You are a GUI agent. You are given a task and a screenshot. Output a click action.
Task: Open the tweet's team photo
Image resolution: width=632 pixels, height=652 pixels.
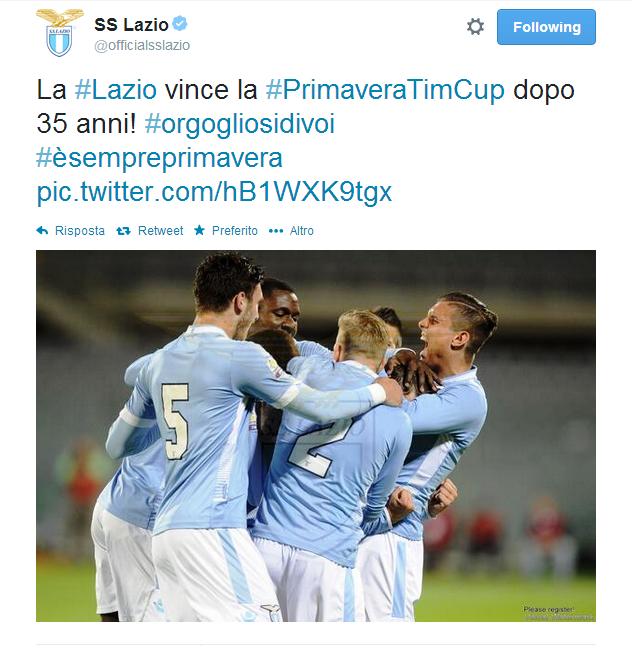point(315,435)
